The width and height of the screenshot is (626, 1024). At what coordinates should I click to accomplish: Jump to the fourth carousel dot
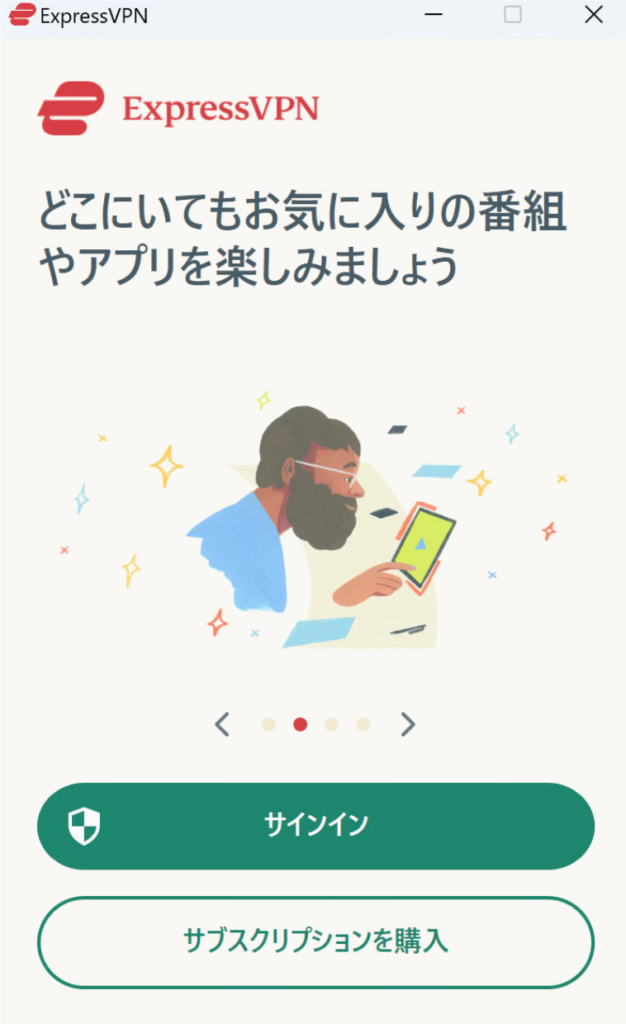click(x=363, y=724)
